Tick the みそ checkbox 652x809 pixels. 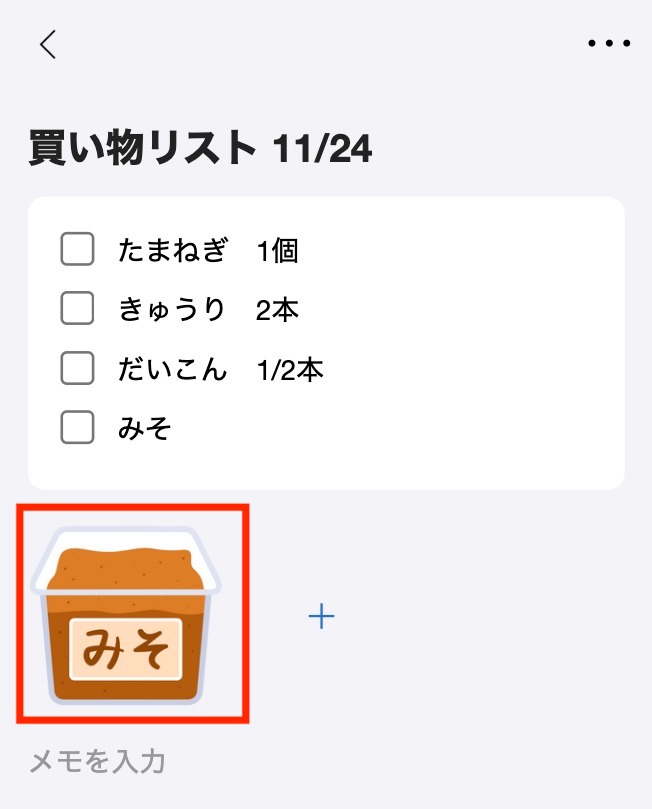pos(77,428)
